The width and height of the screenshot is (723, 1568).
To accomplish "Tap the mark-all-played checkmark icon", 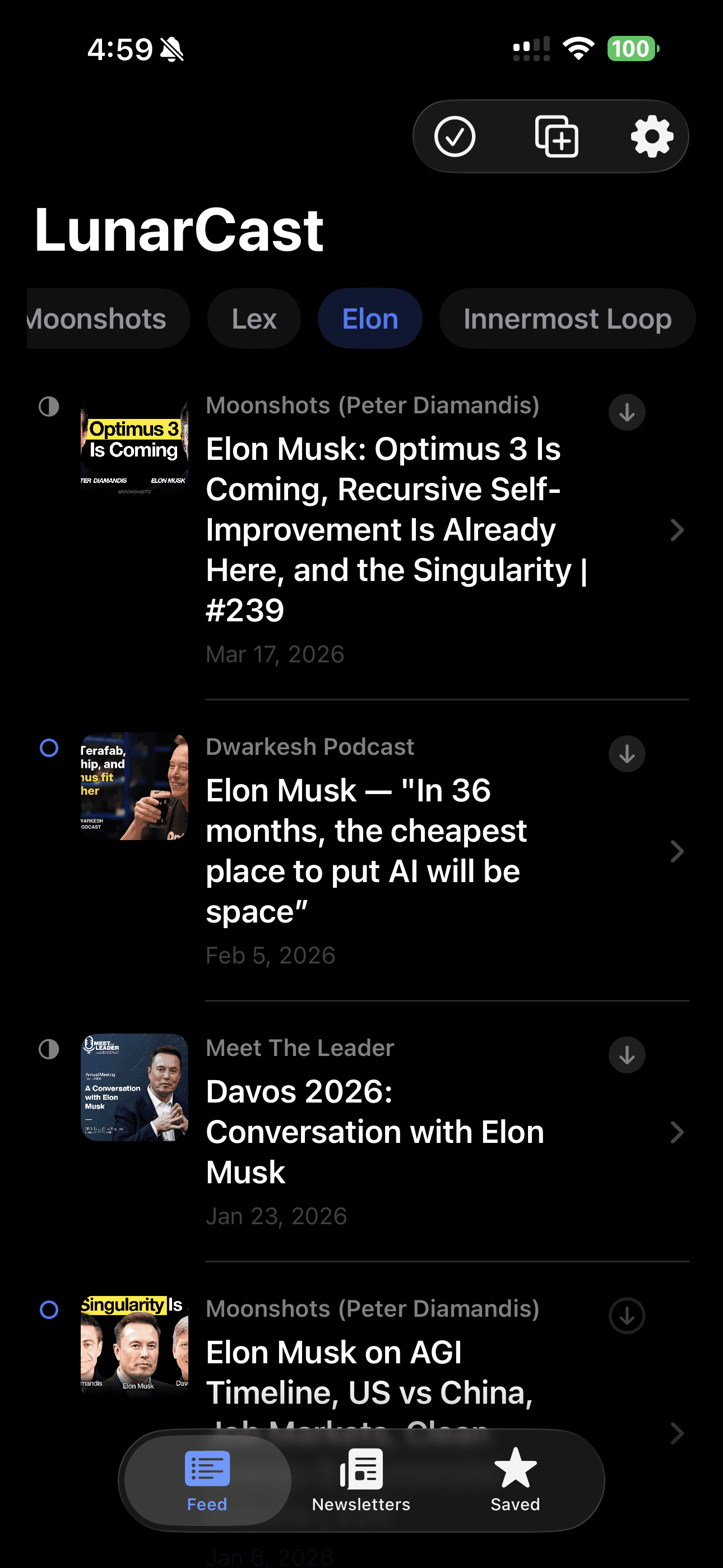I will click(x=456, y=136).
